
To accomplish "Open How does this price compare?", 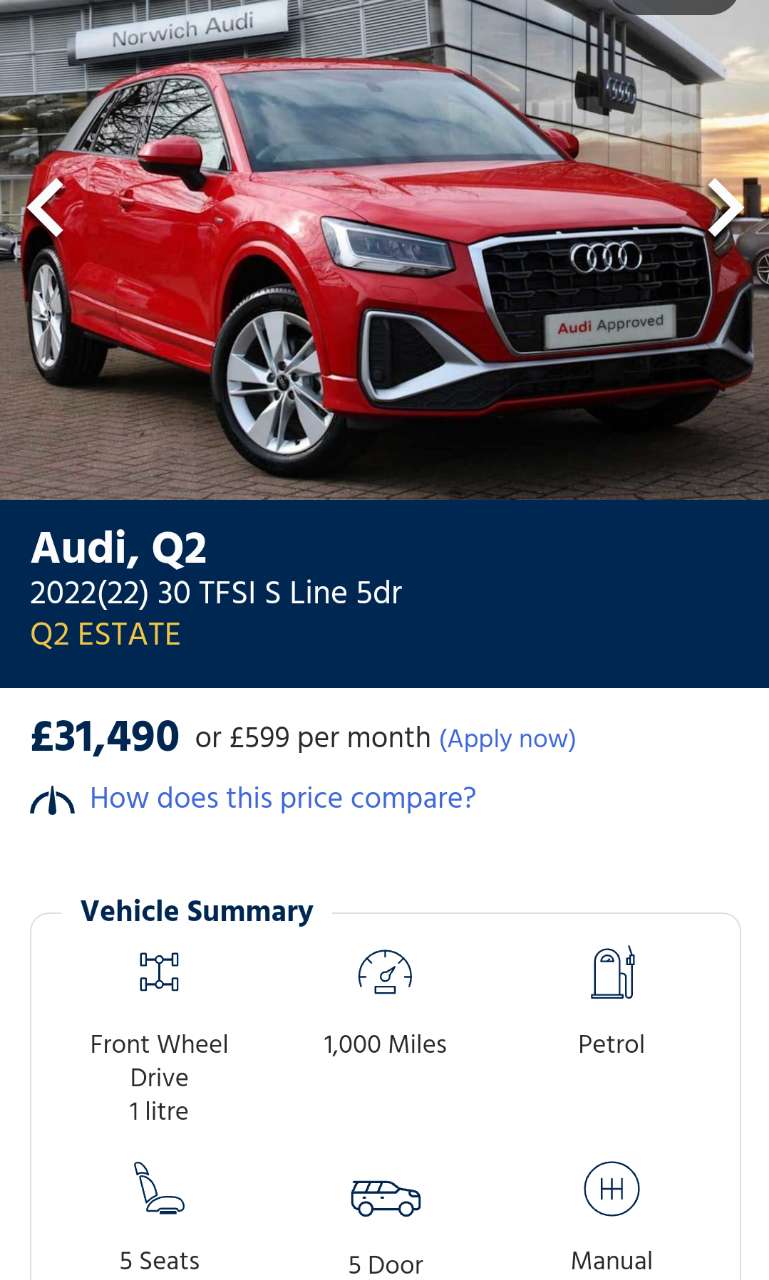I will tap(282, 798).
